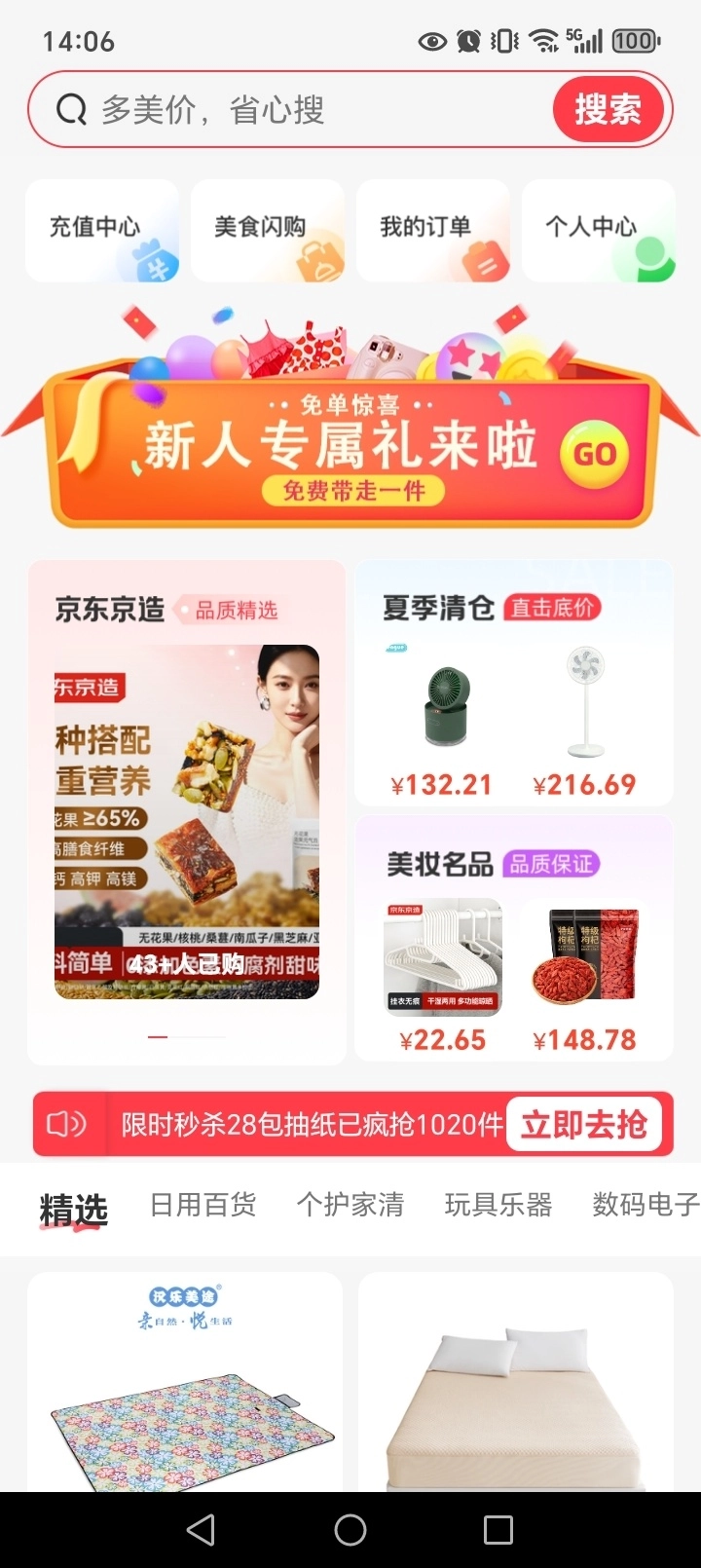This screenshot has height=1568, width=701.
Task: Switch to the 日用百货 category tab
Action: (x=202, y=1206)
